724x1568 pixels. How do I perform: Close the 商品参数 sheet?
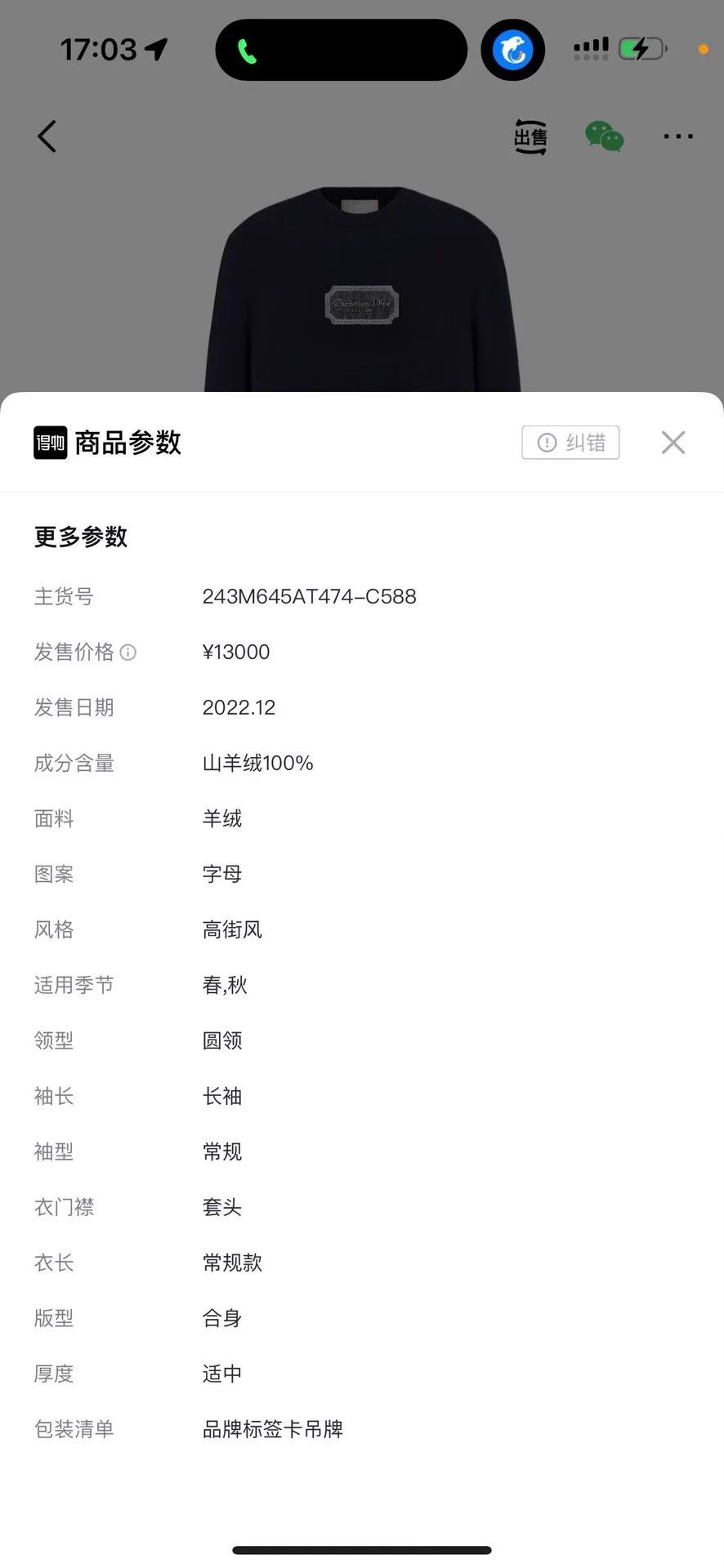(673, 443)
